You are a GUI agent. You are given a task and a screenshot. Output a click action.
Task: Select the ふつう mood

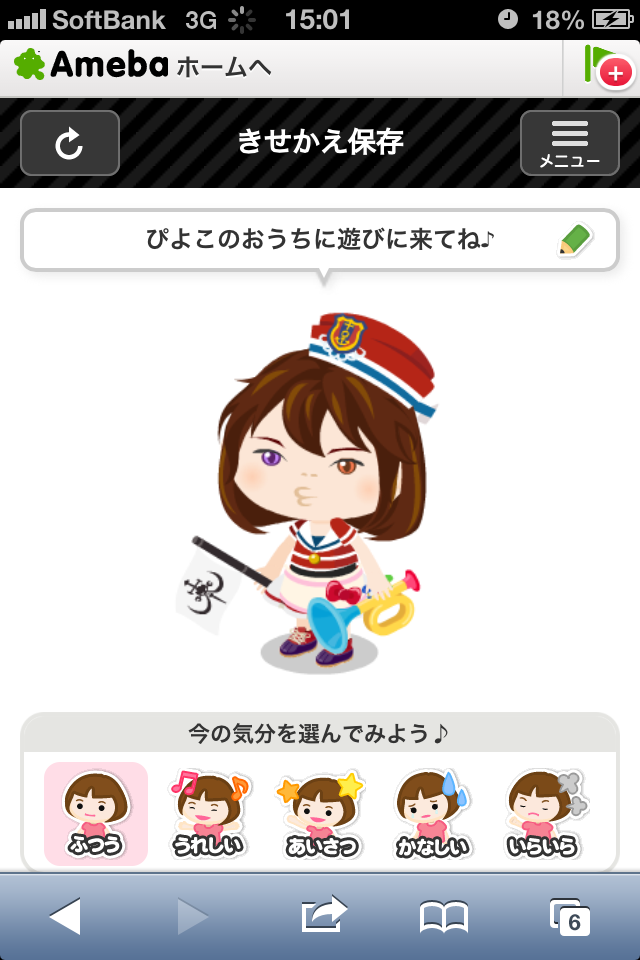[x=96, y=814]
